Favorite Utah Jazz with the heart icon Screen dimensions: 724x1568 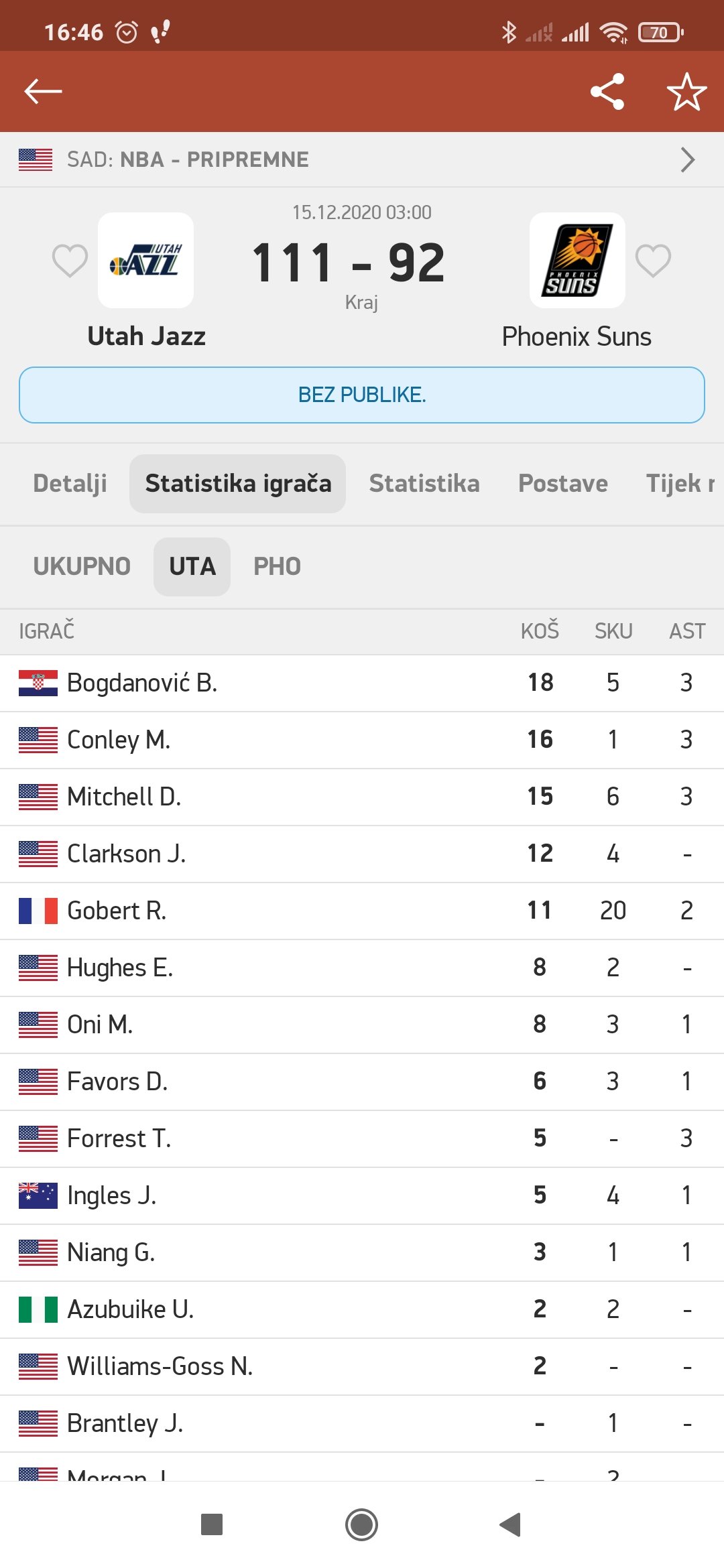tap(70, 260)
